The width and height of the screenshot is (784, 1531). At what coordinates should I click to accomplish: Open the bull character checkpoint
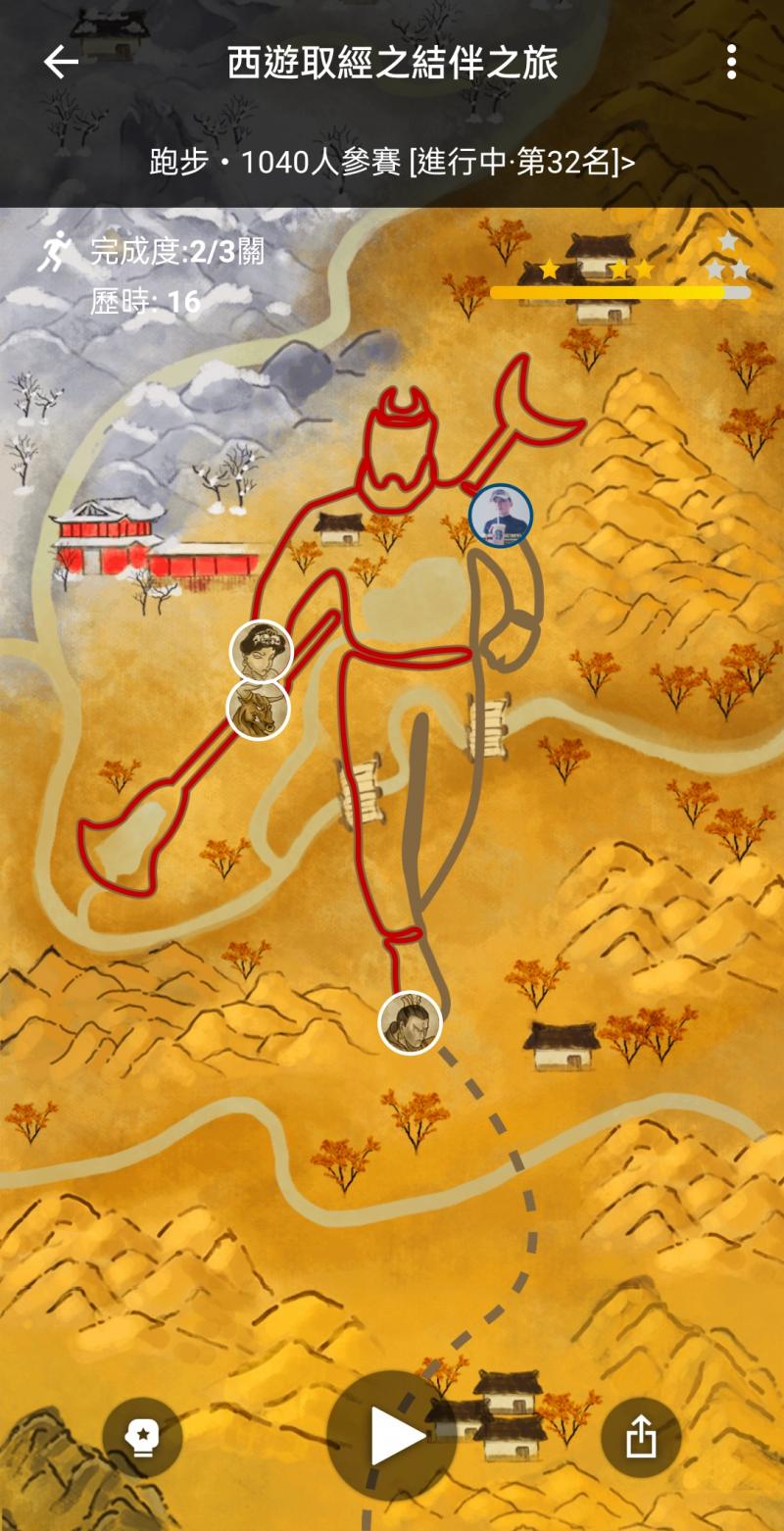click(259, 709)
